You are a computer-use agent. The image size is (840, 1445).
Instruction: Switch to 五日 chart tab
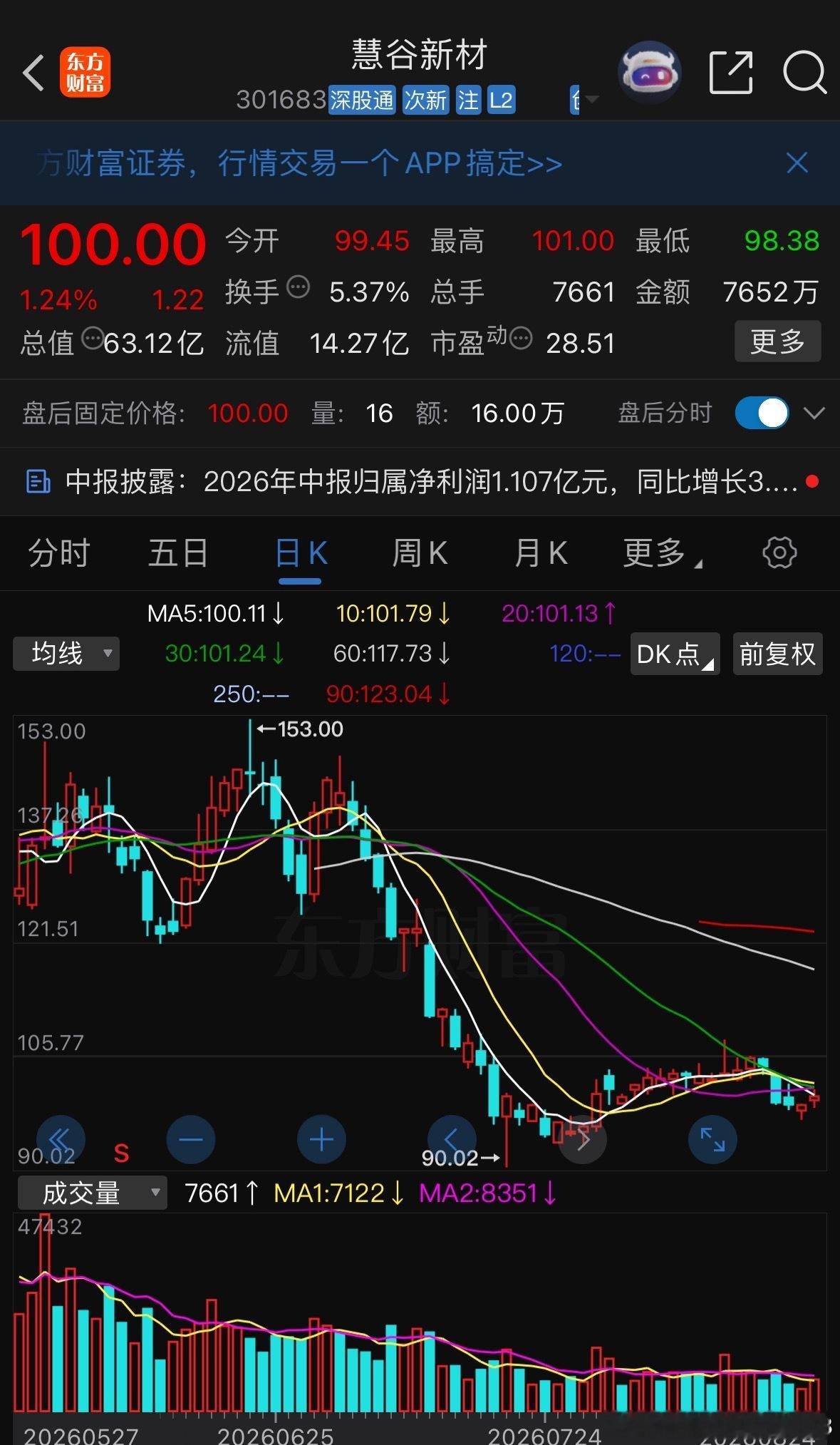(178, 553)
